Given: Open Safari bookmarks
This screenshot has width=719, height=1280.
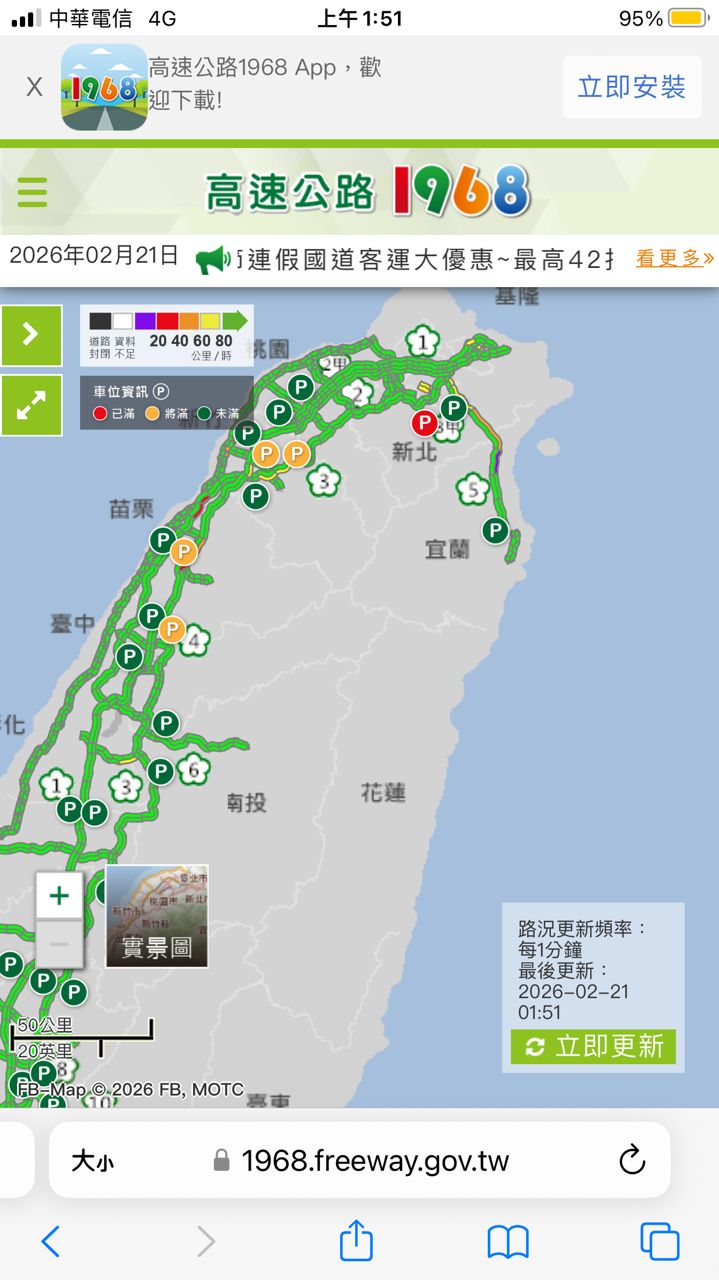Looking at the screenshot, I should click(x=508, y=1242).
